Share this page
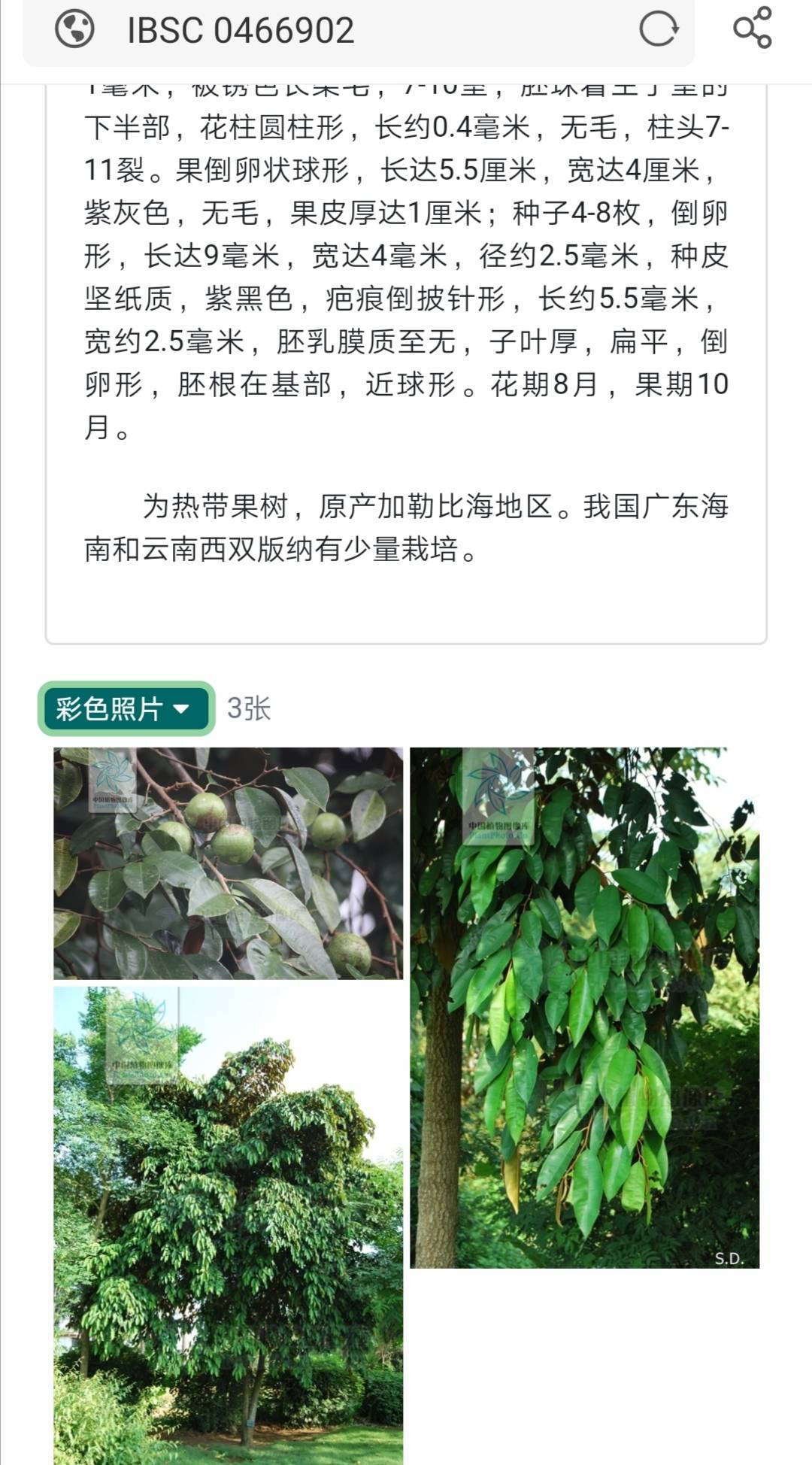The height and width of the screenshot is (1465, 812). tap(753, 28)
